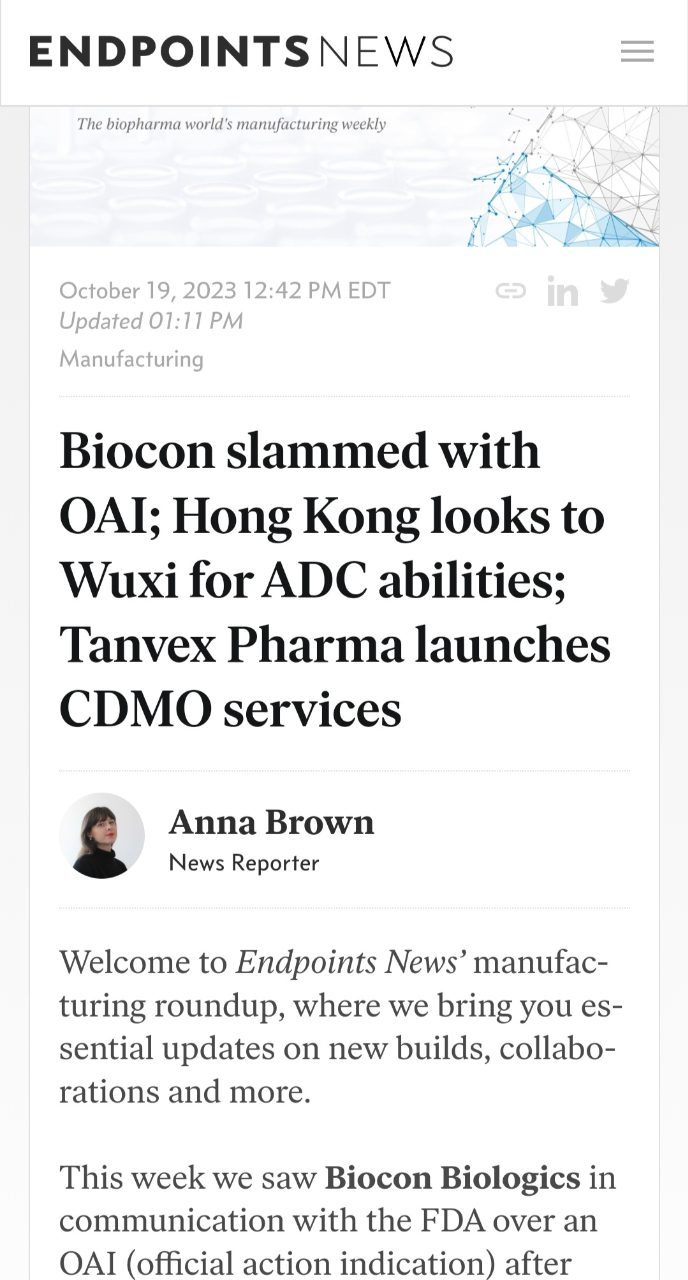Screen dimensions: 688x1280
Task: Open the hamburger navigation menu
Action: point(637,52)
